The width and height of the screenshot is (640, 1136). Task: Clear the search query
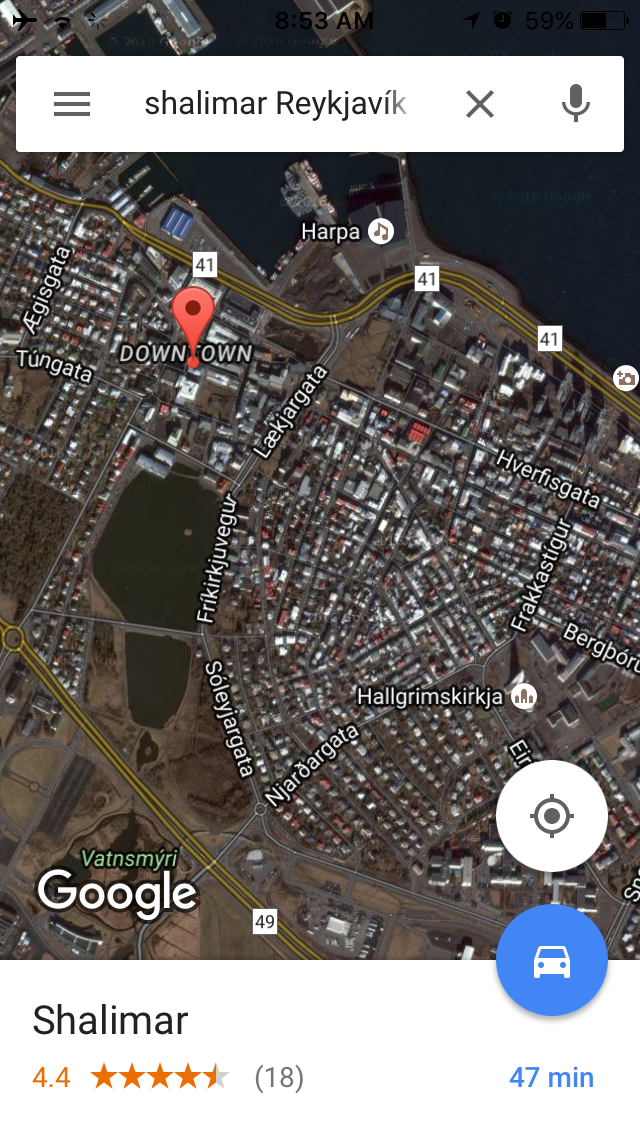click(480, 104)
